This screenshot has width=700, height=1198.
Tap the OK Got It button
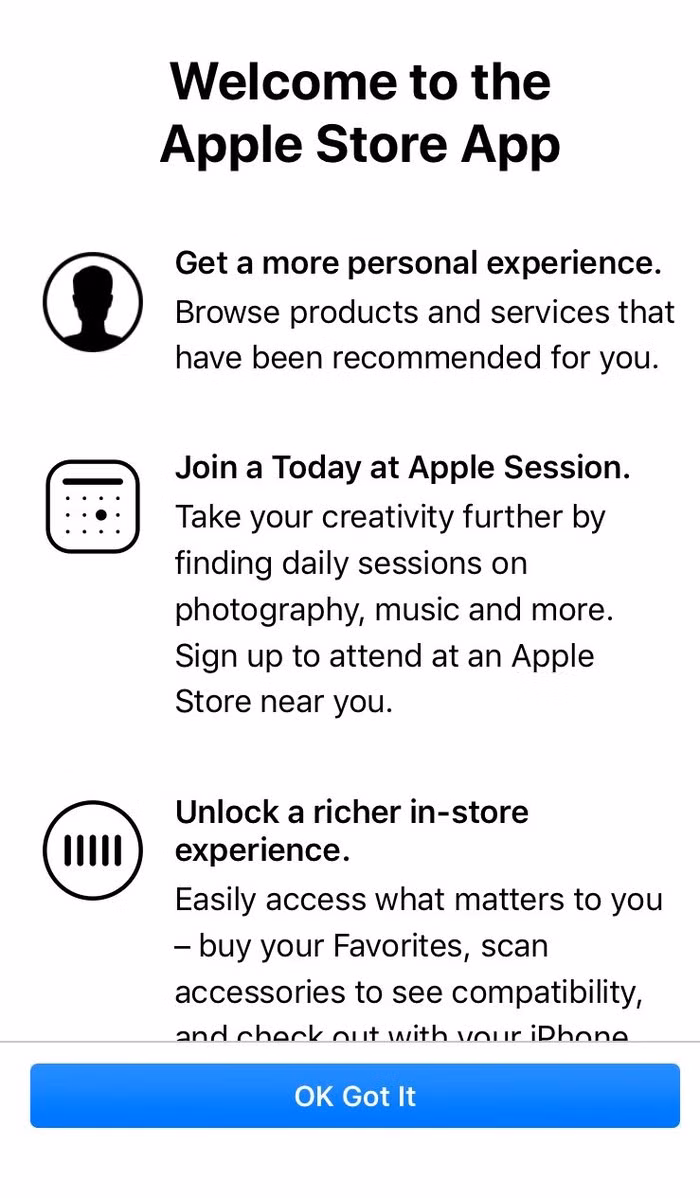(x=354, y=1096)
